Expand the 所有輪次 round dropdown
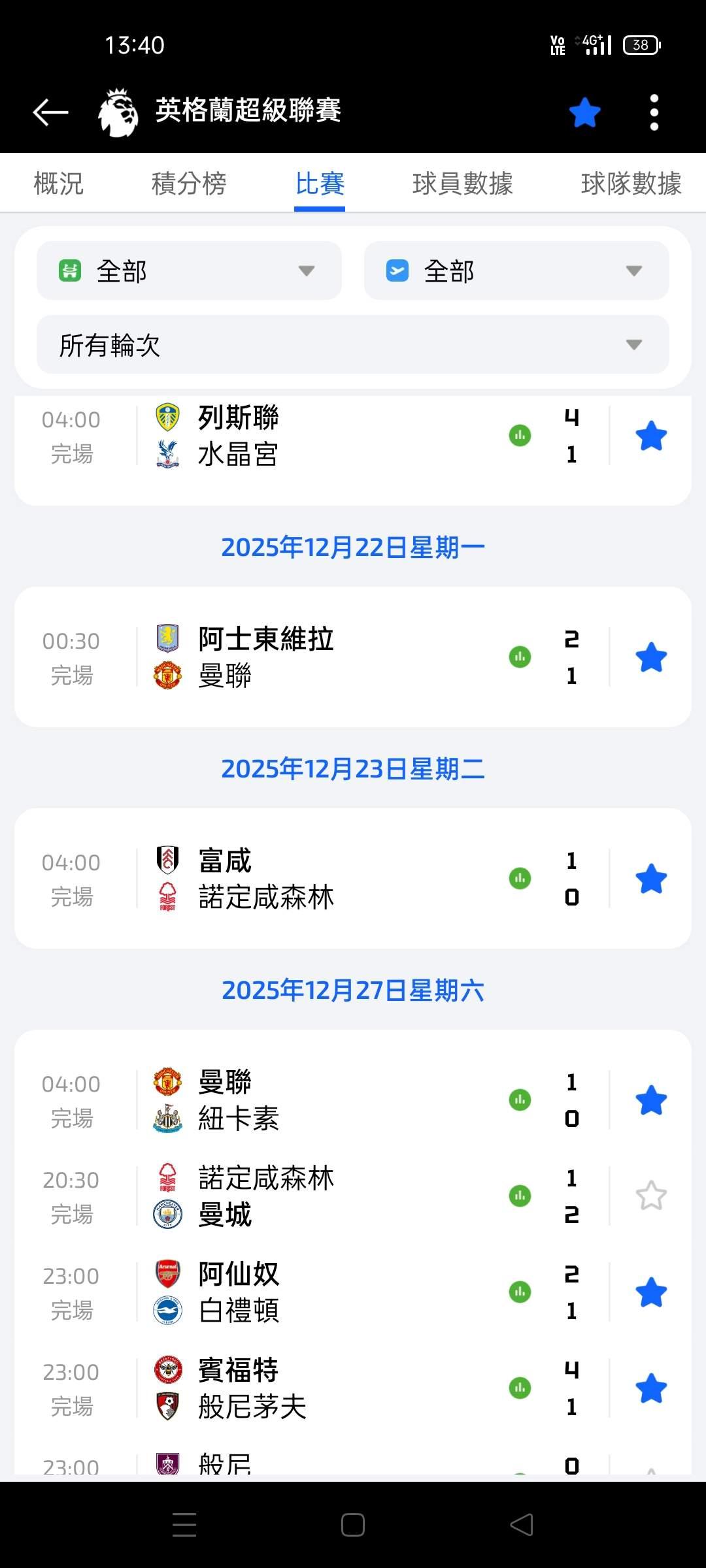The image size is (706, 1568). tap(353, 344)
